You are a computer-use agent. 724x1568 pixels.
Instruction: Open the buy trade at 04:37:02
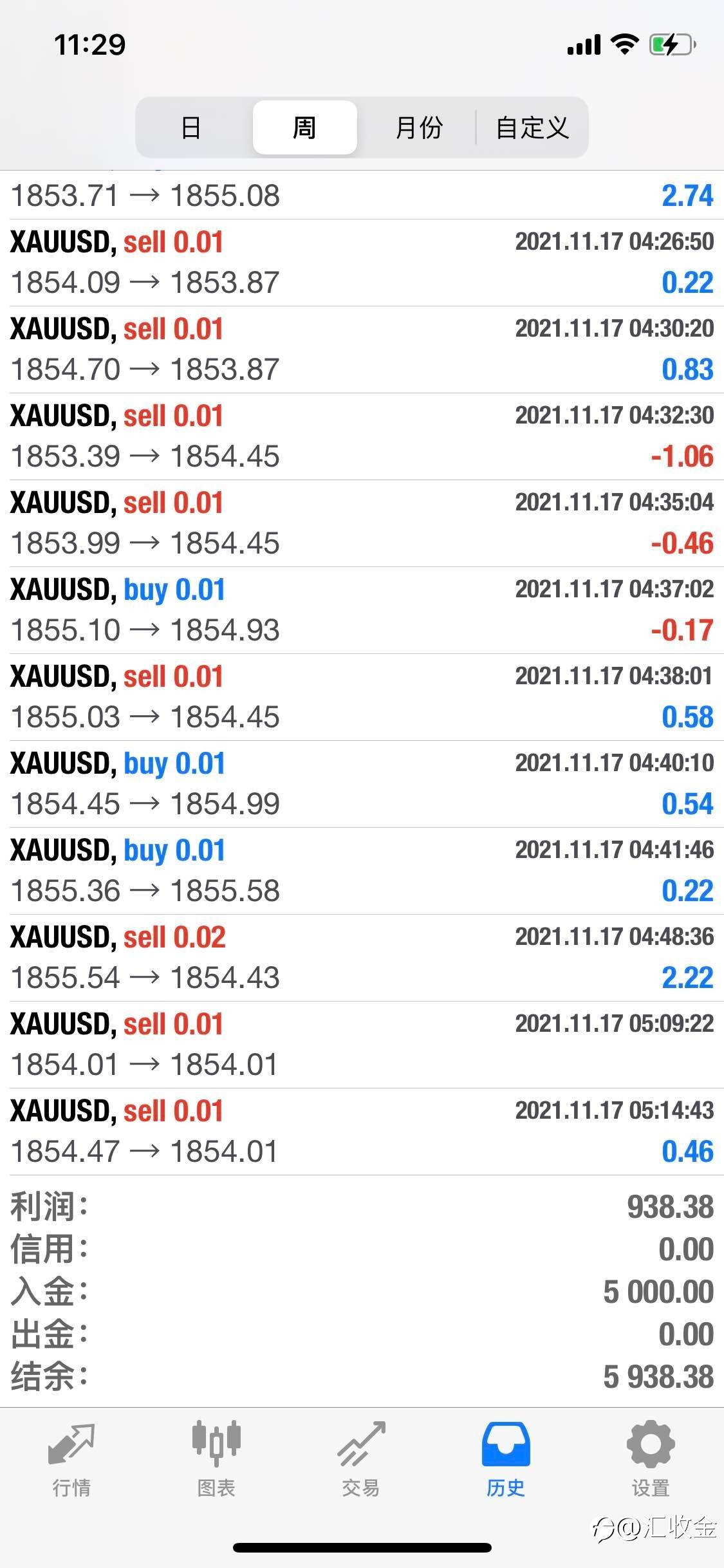pyautogui.click(x=362, y=610)
